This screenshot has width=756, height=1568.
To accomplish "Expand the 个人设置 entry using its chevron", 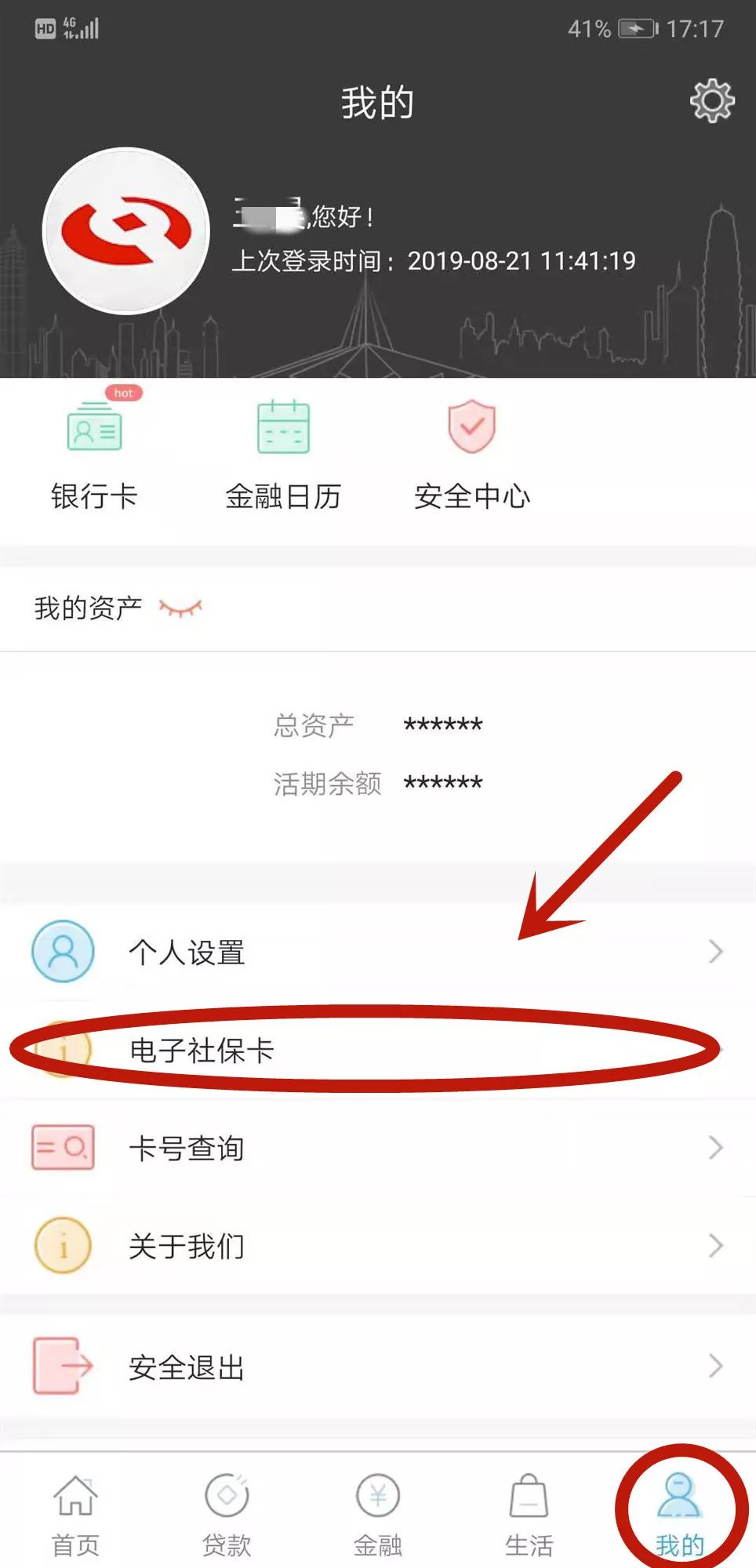I will (715, 952).
